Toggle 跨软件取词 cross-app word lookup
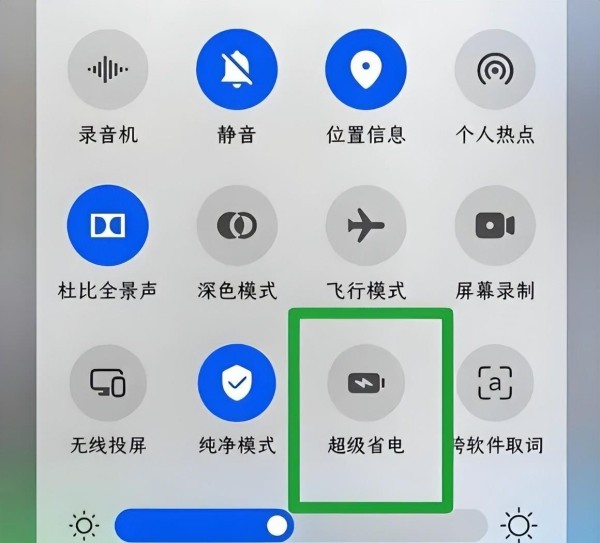Viewport: 600px width, 543px height. point(495,383)
